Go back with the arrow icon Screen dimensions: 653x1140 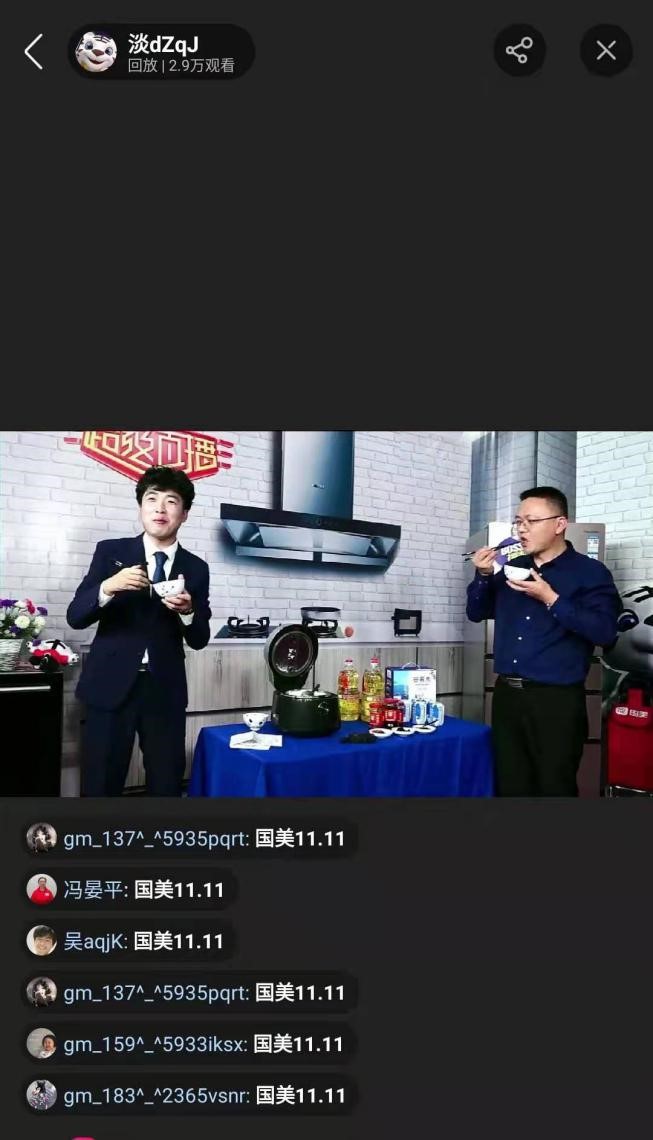click(34, 51)
